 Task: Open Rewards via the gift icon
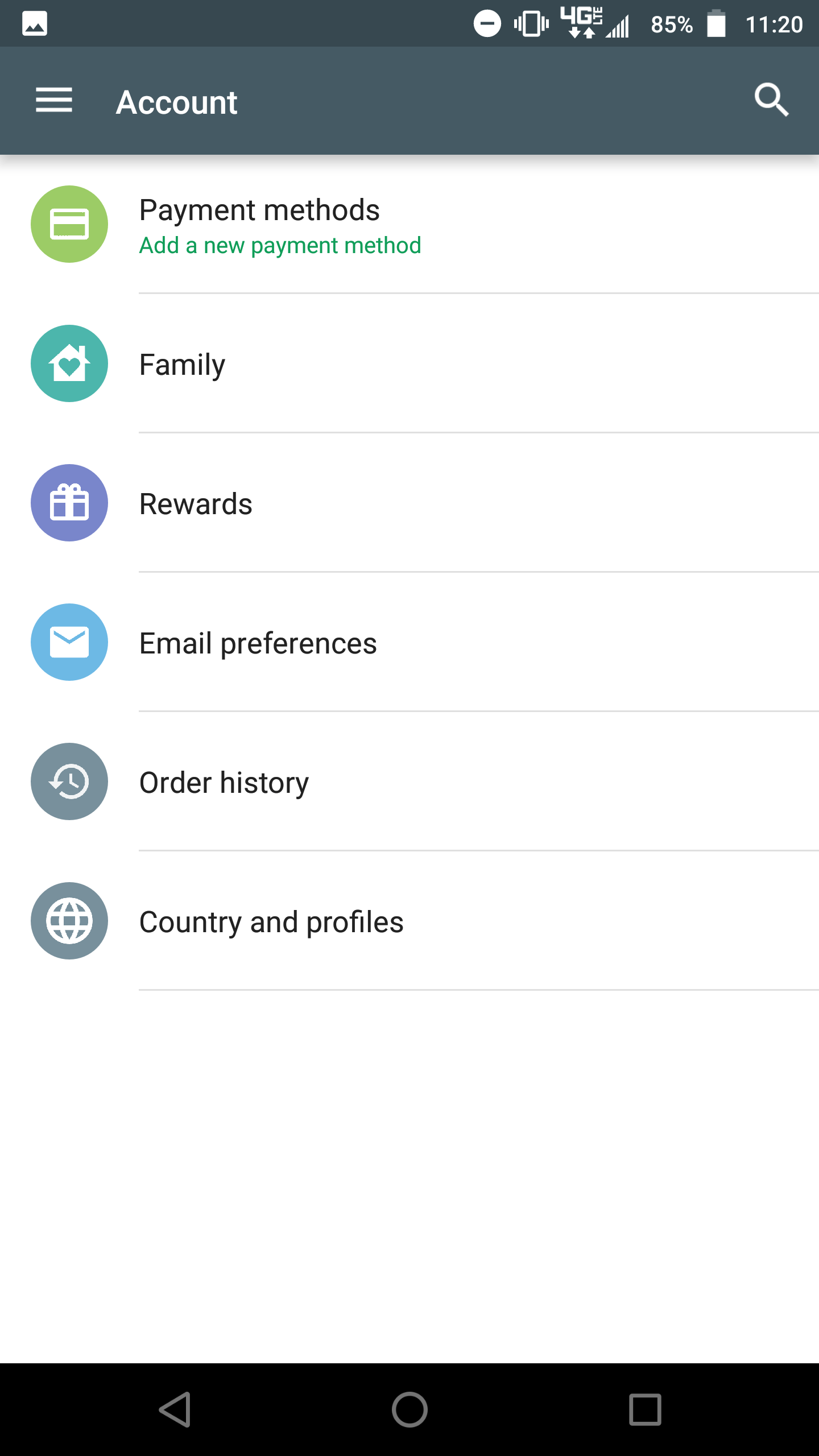tap(69, 503)
